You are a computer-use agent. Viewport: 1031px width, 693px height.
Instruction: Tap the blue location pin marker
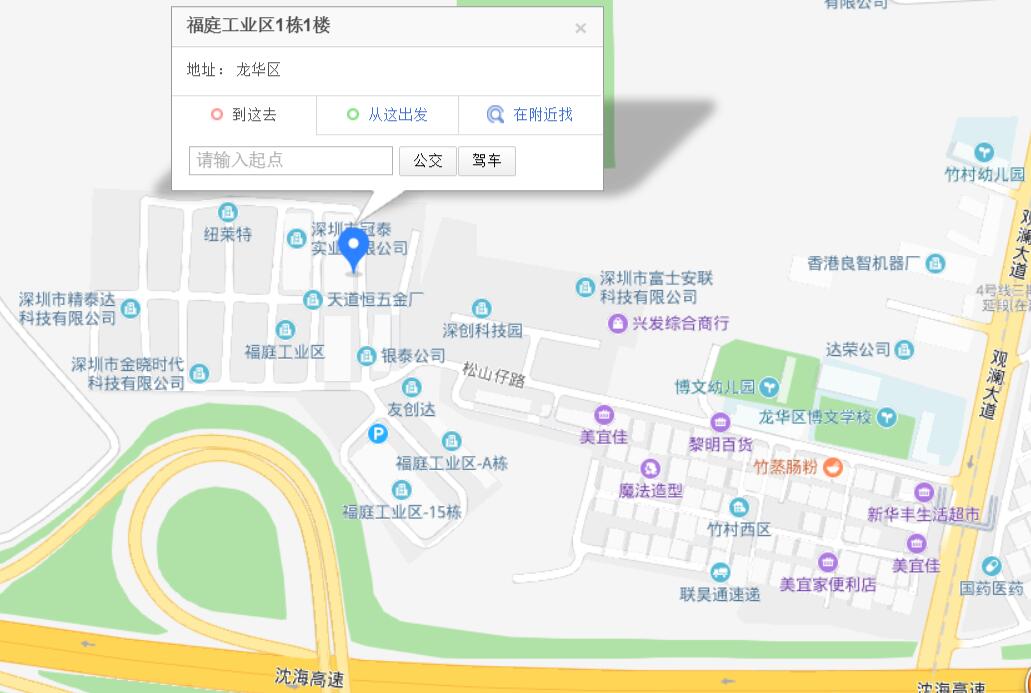(x=353, y=246)
